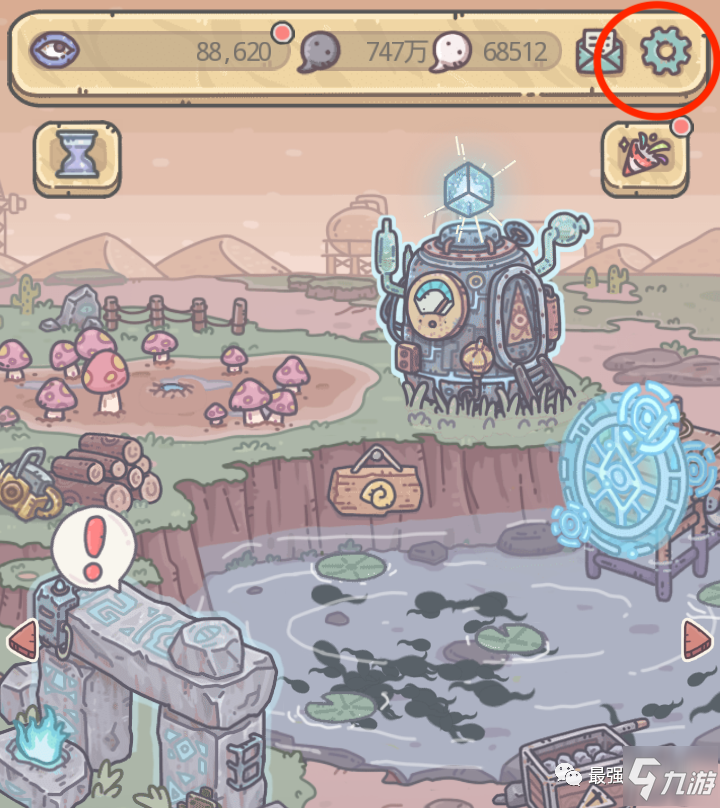The image size is (720, 808).
Task: Tap the hourglass button
Action: [x=77, y=158]
